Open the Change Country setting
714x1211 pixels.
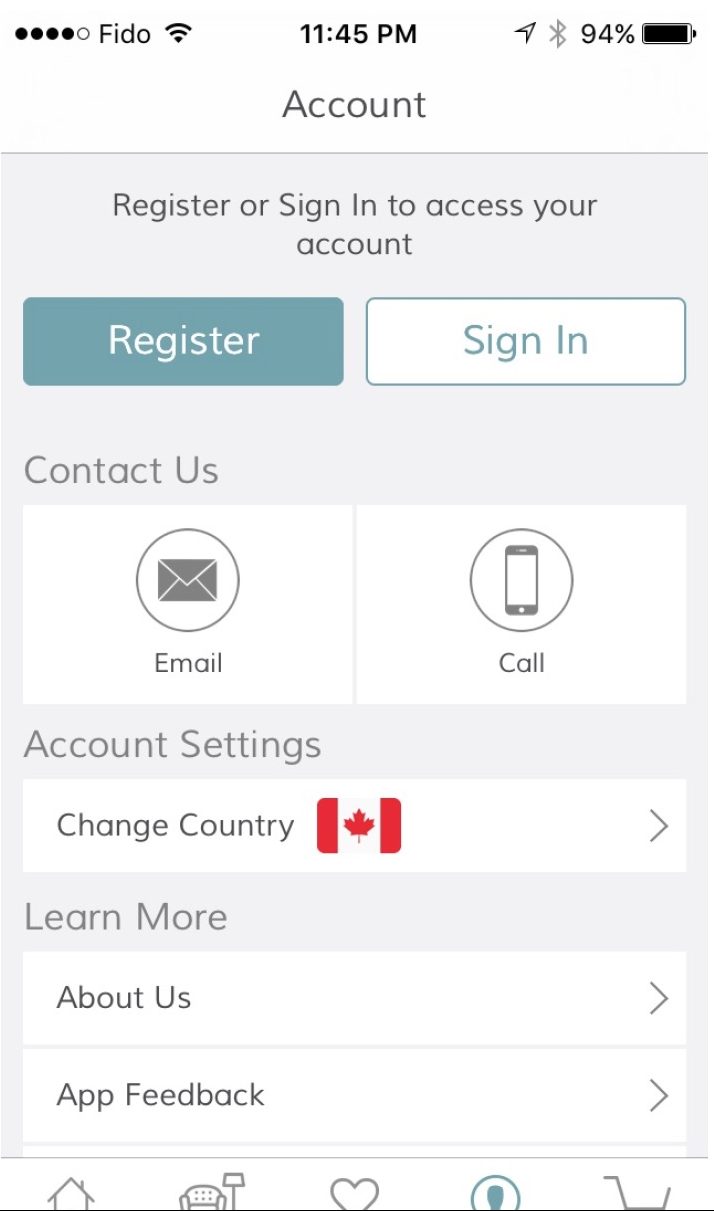click(x=354, y=826)
